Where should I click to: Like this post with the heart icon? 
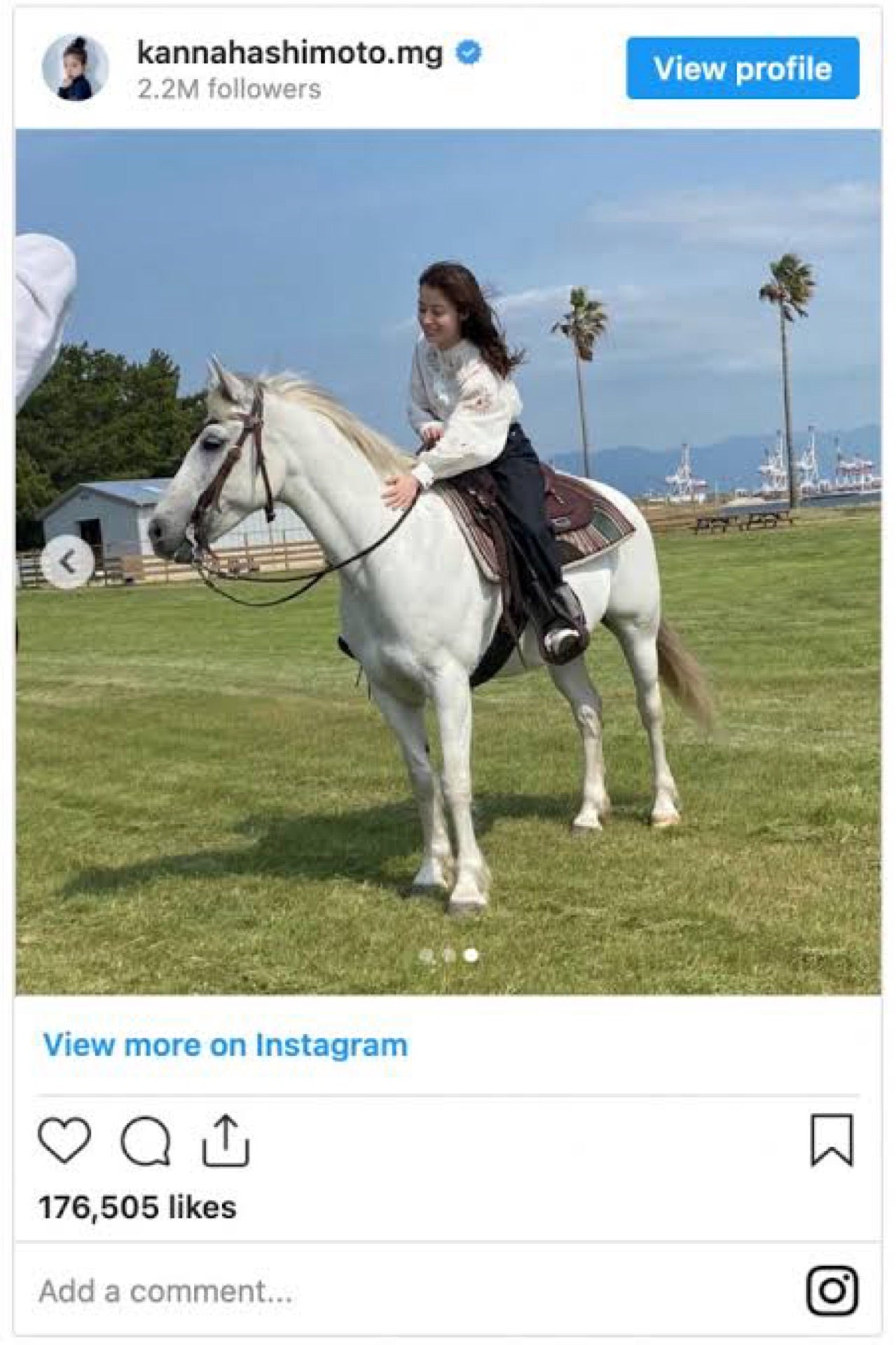(x=64, y=1141)
